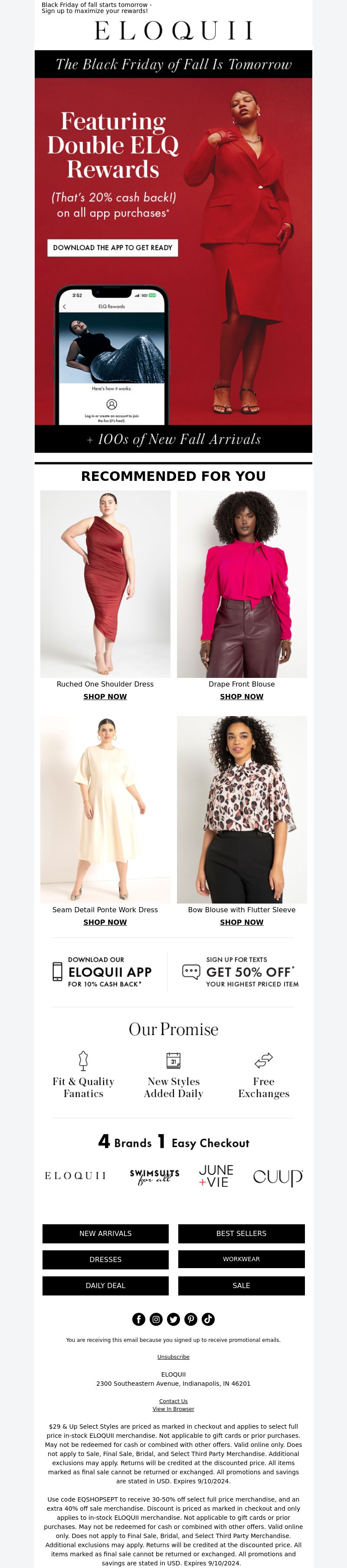Screen dimensions: 347x1568
Task: Visit ELOQUII's Facebook page
Action: click(x=139, y=1319)
